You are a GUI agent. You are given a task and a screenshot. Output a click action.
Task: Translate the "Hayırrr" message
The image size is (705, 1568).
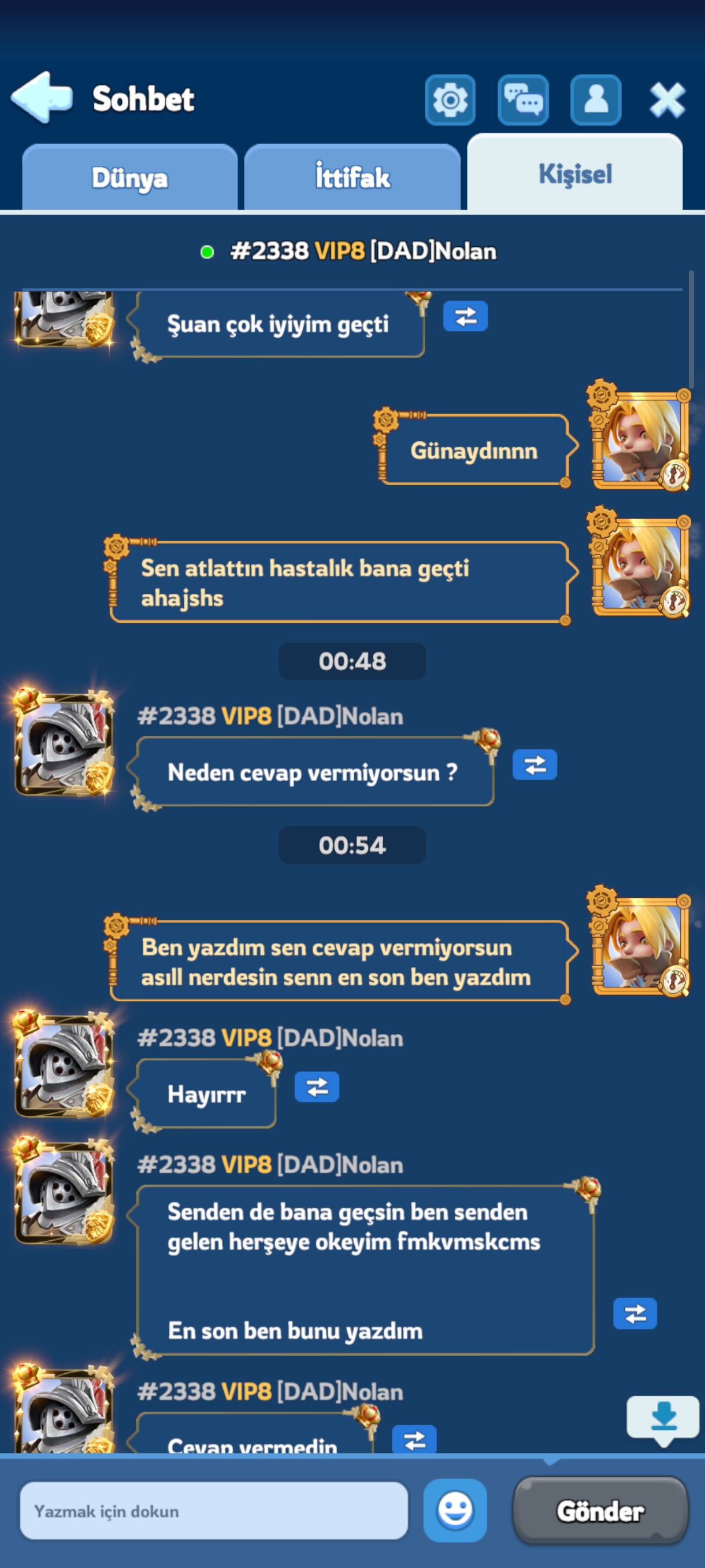pos(317,1087)
